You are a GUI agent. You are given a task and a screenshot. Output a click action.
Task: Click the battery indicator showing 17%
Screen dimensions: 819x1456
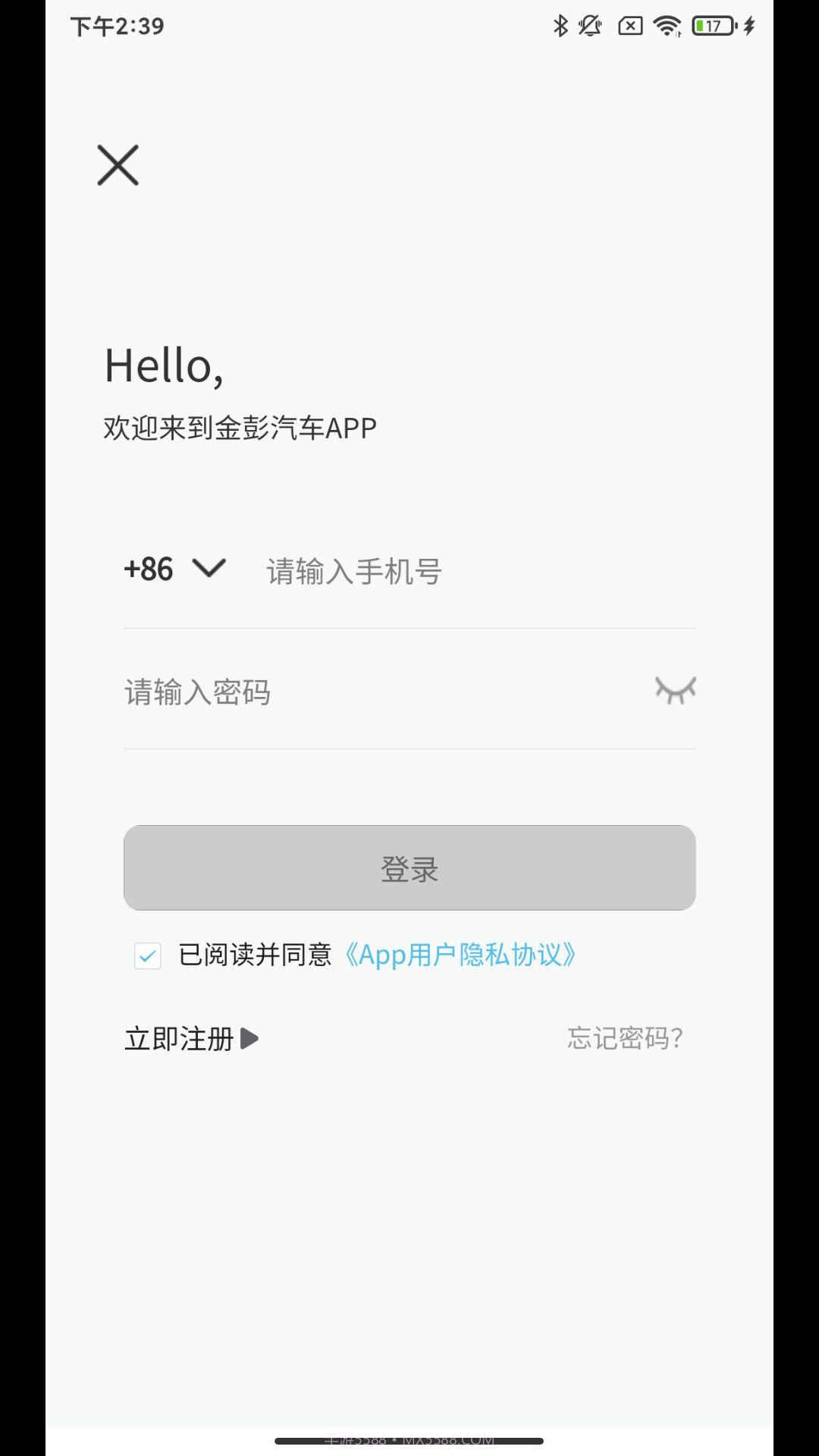tap(711, 25)
